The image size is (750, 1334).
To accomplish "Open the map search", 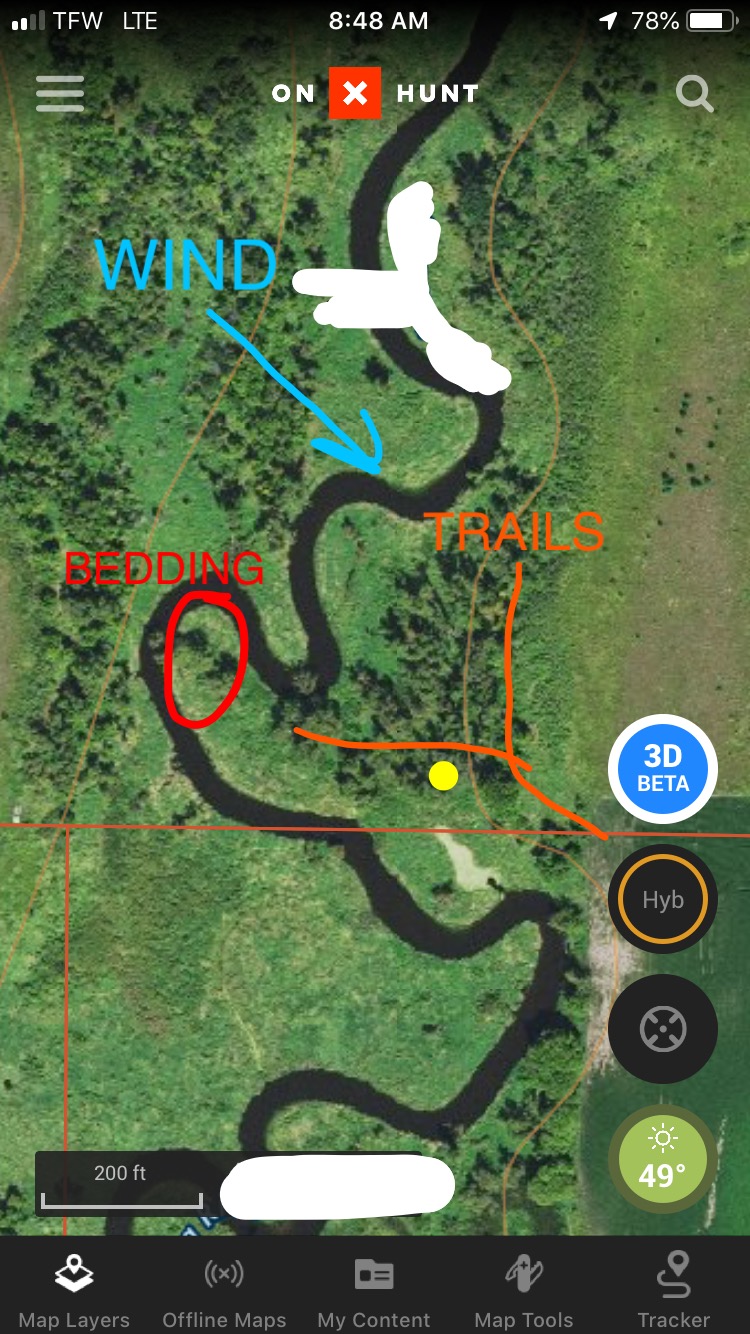I will (x=694, y=94).
